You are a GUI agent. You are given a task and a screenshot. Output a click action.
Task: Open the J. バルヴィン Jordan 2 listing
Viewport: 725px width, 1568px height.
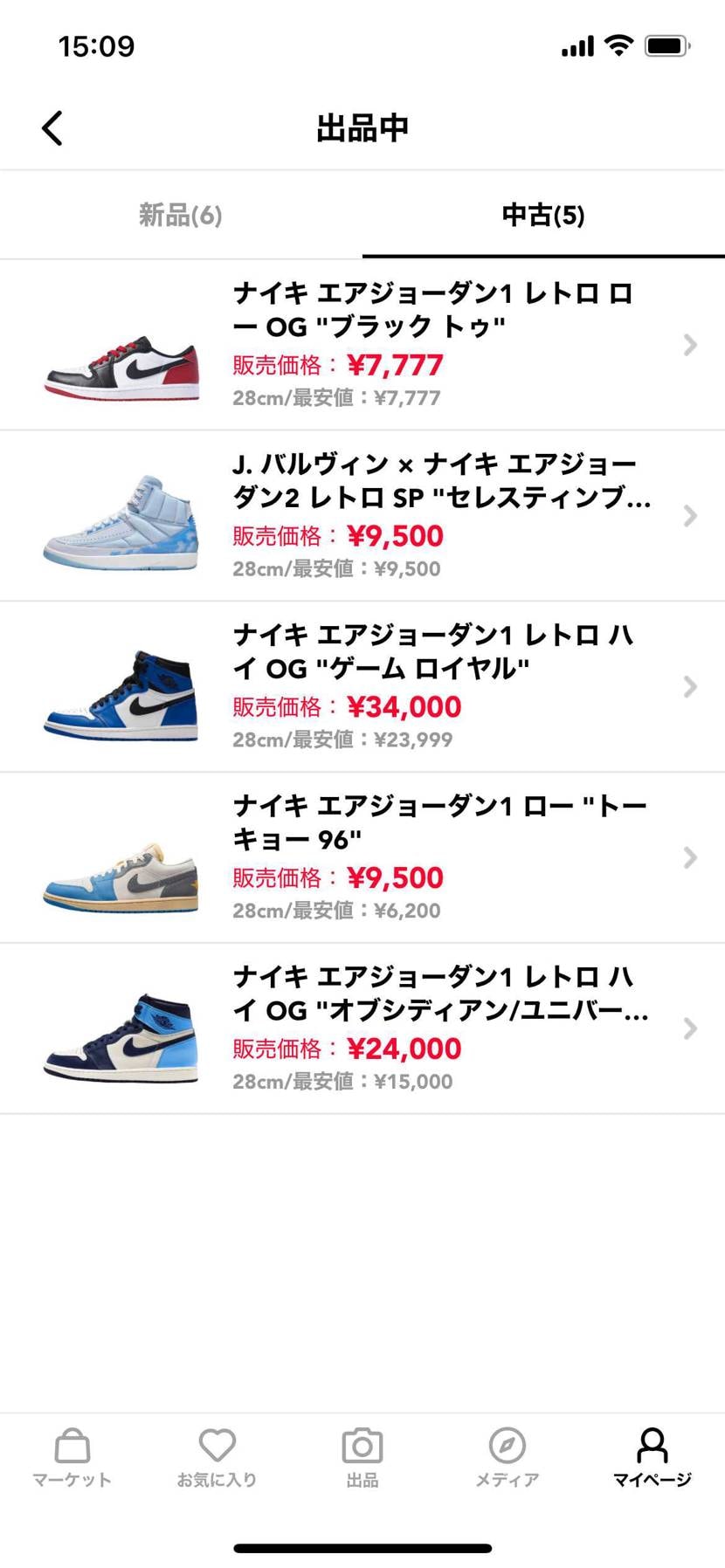tap(362, 516)
